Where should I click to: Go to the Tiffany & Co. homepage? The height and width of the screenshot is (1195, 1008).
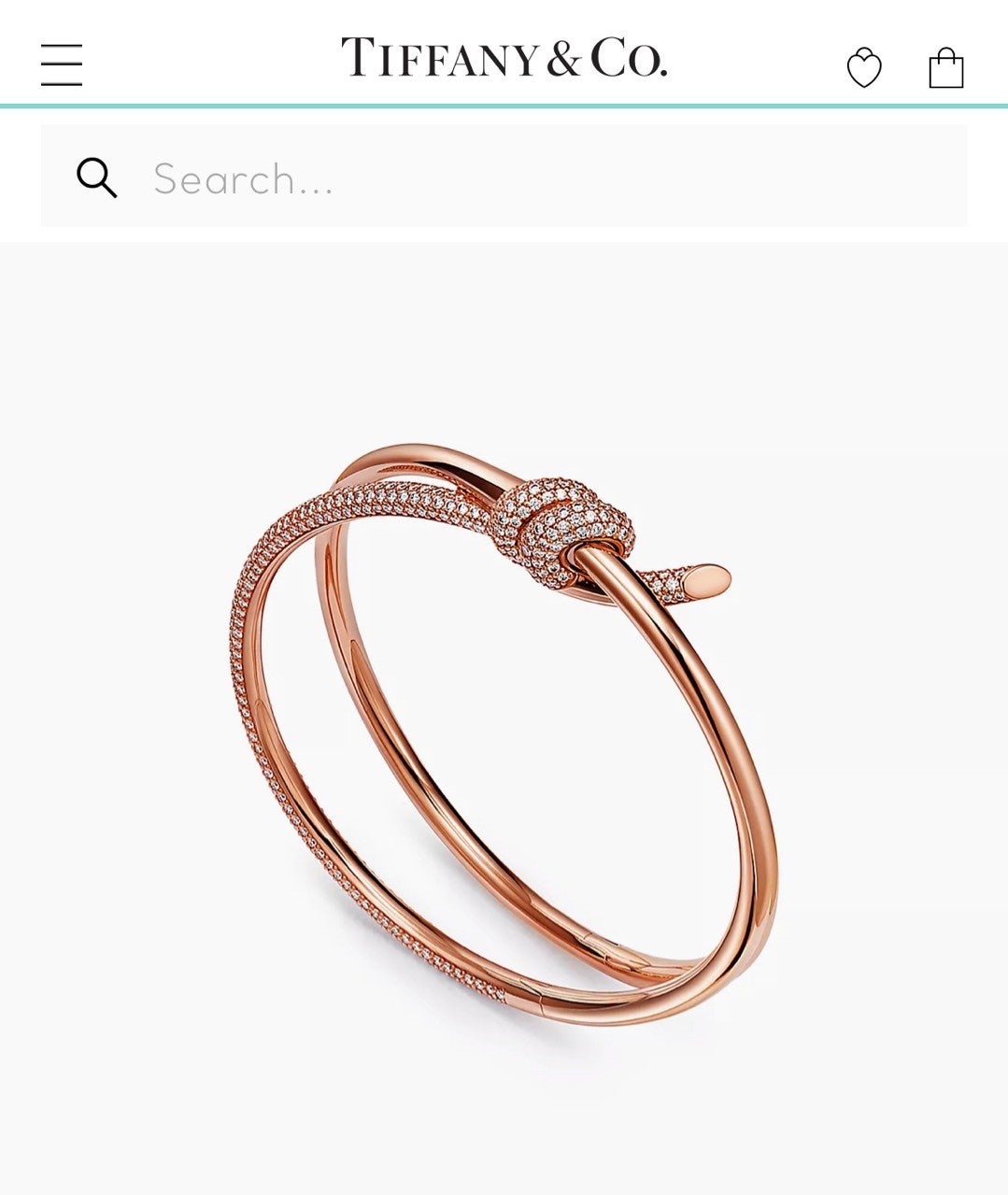(x=504, y=58)
